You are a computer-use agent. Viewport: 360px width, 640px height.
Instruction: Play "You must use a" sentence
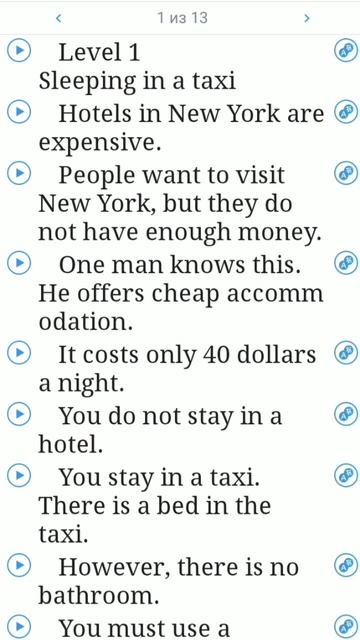coord(19,627)
